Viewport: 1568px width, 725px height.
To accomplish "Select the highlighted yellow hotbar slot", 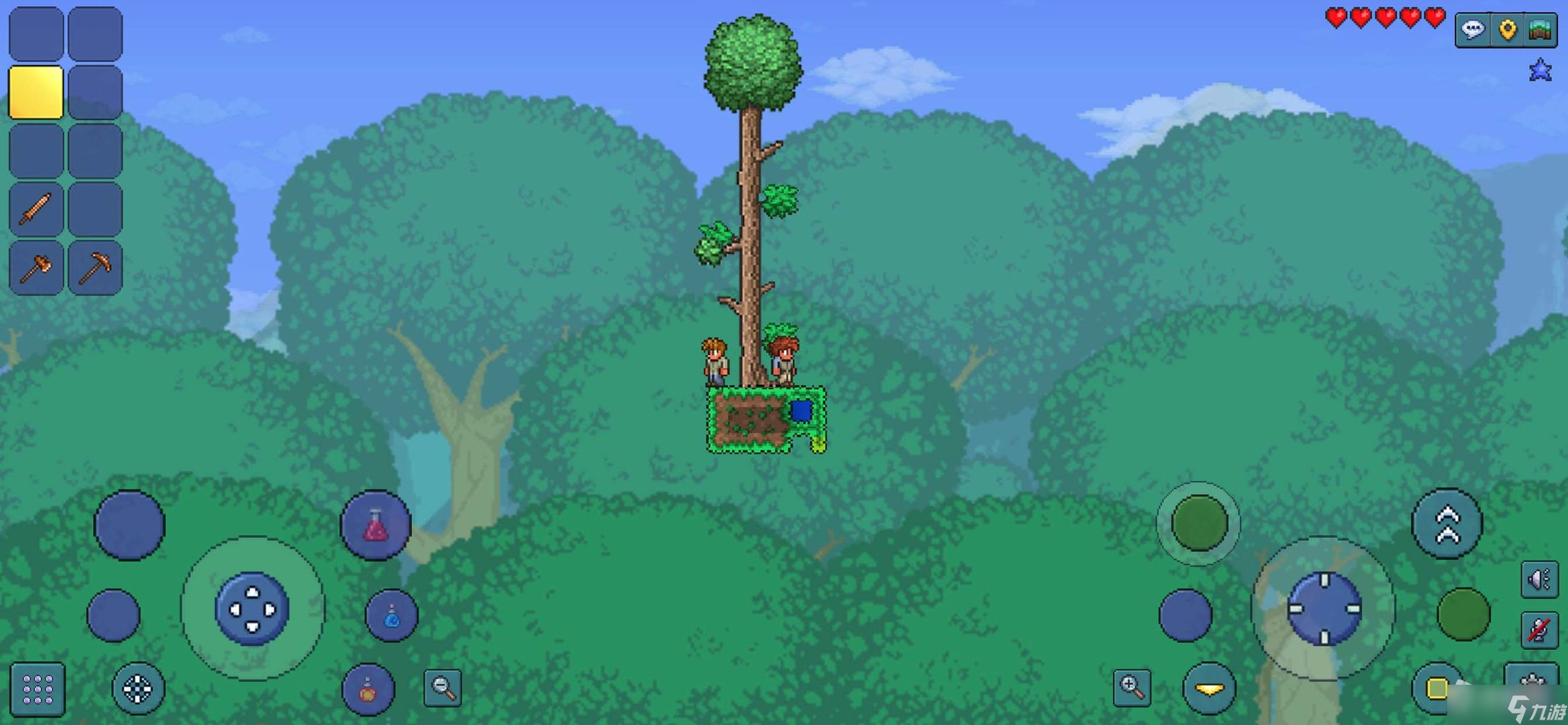I will click(x=36, y=93).
